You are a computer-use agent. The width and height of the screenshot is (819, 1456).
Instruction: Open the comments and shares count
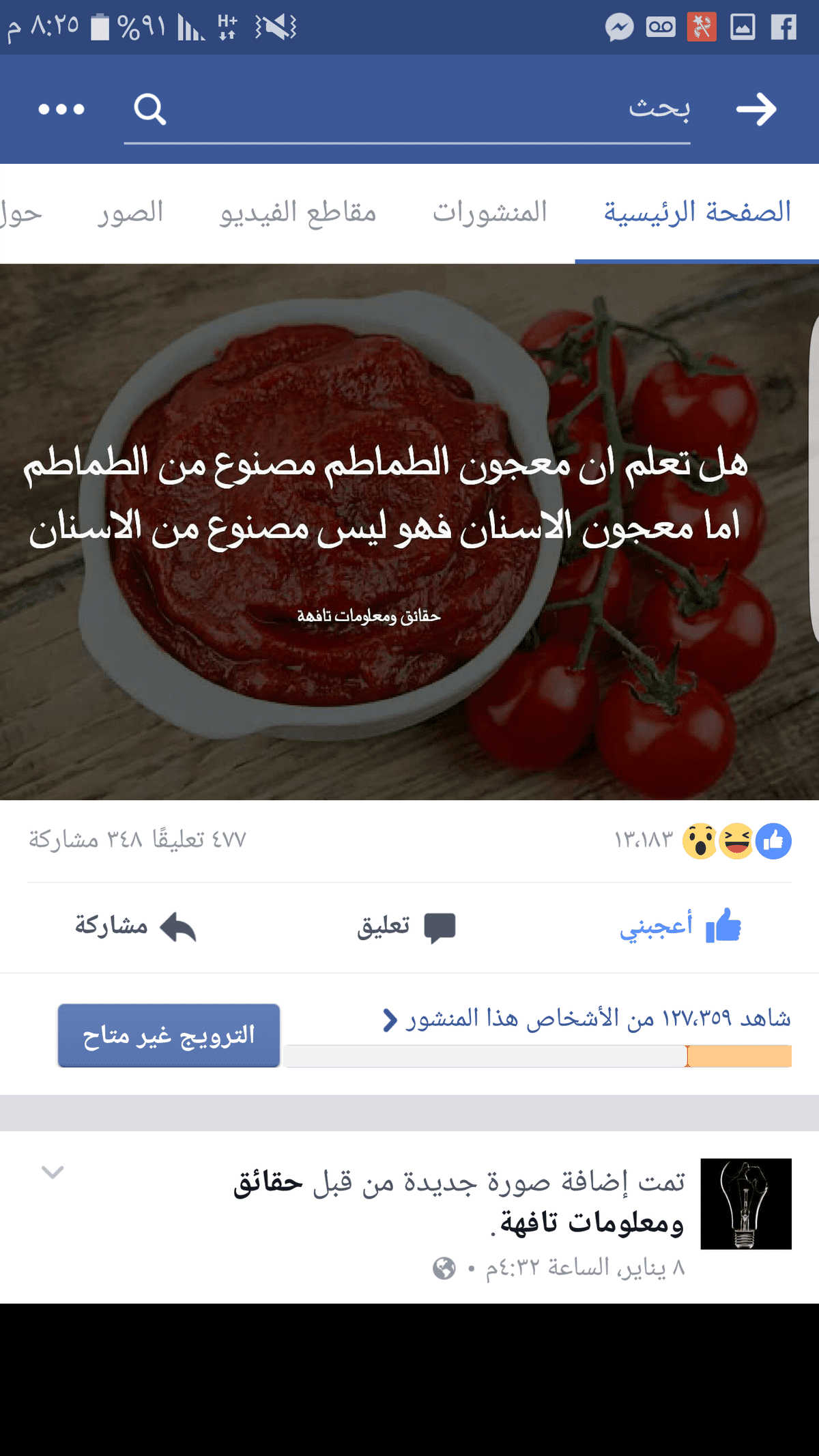(x=136, y=840)
